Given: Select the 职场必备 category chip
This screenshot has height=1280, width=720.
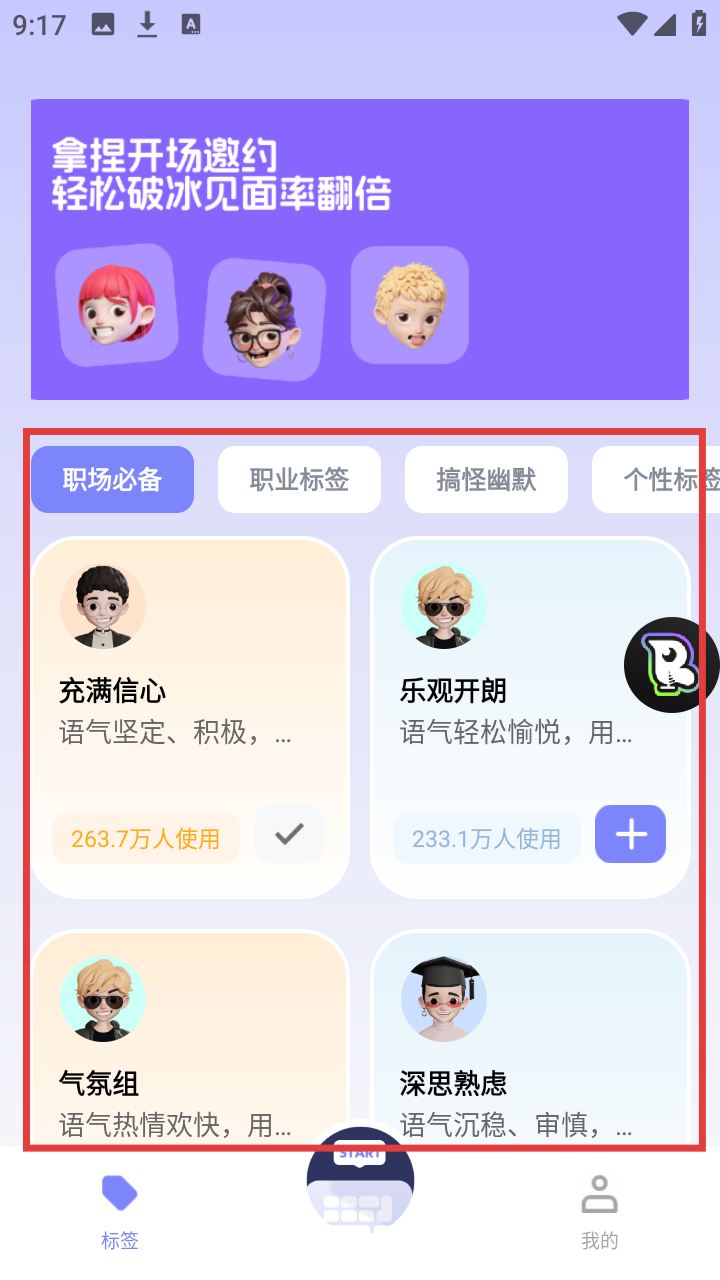Looking at the screenshot, I should tap(112, 480).
